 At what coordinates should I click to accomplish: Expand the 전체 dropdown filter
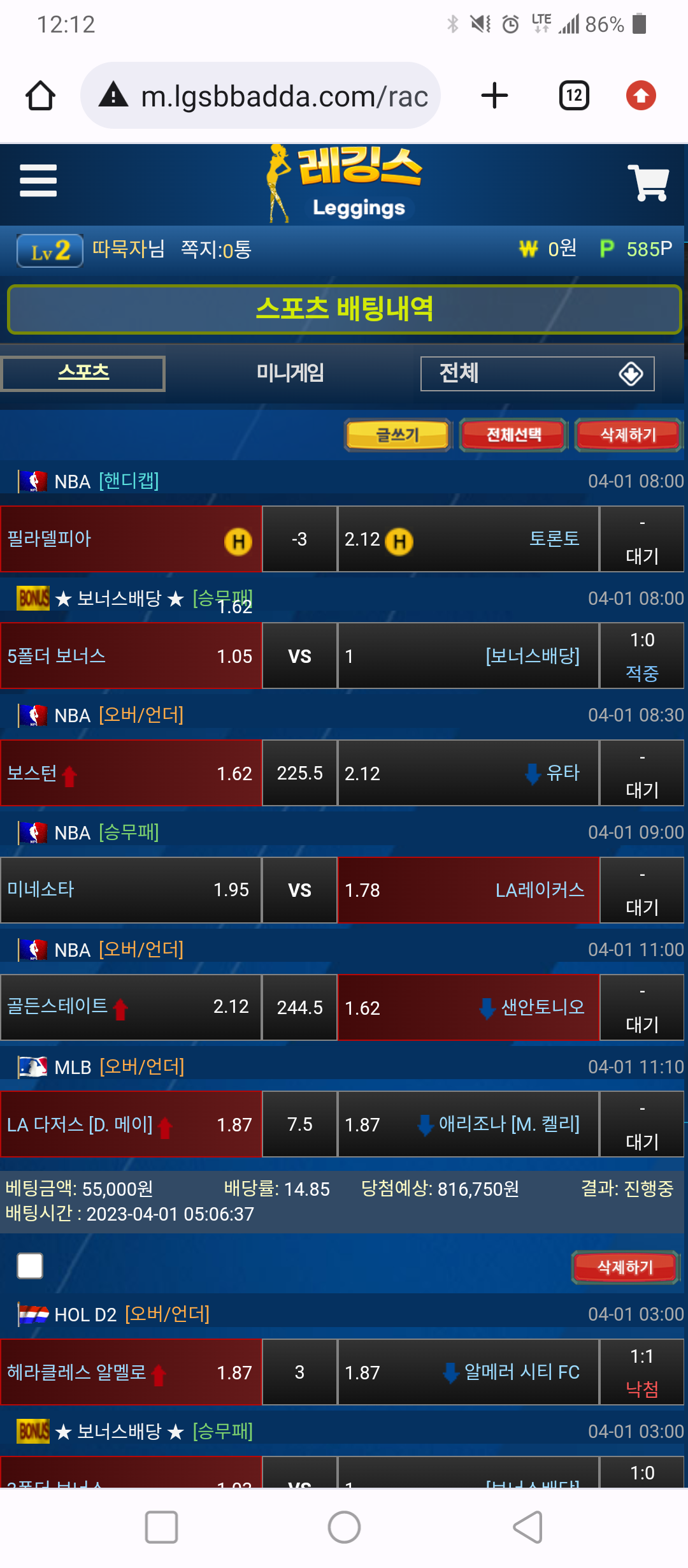click(537, 374)
